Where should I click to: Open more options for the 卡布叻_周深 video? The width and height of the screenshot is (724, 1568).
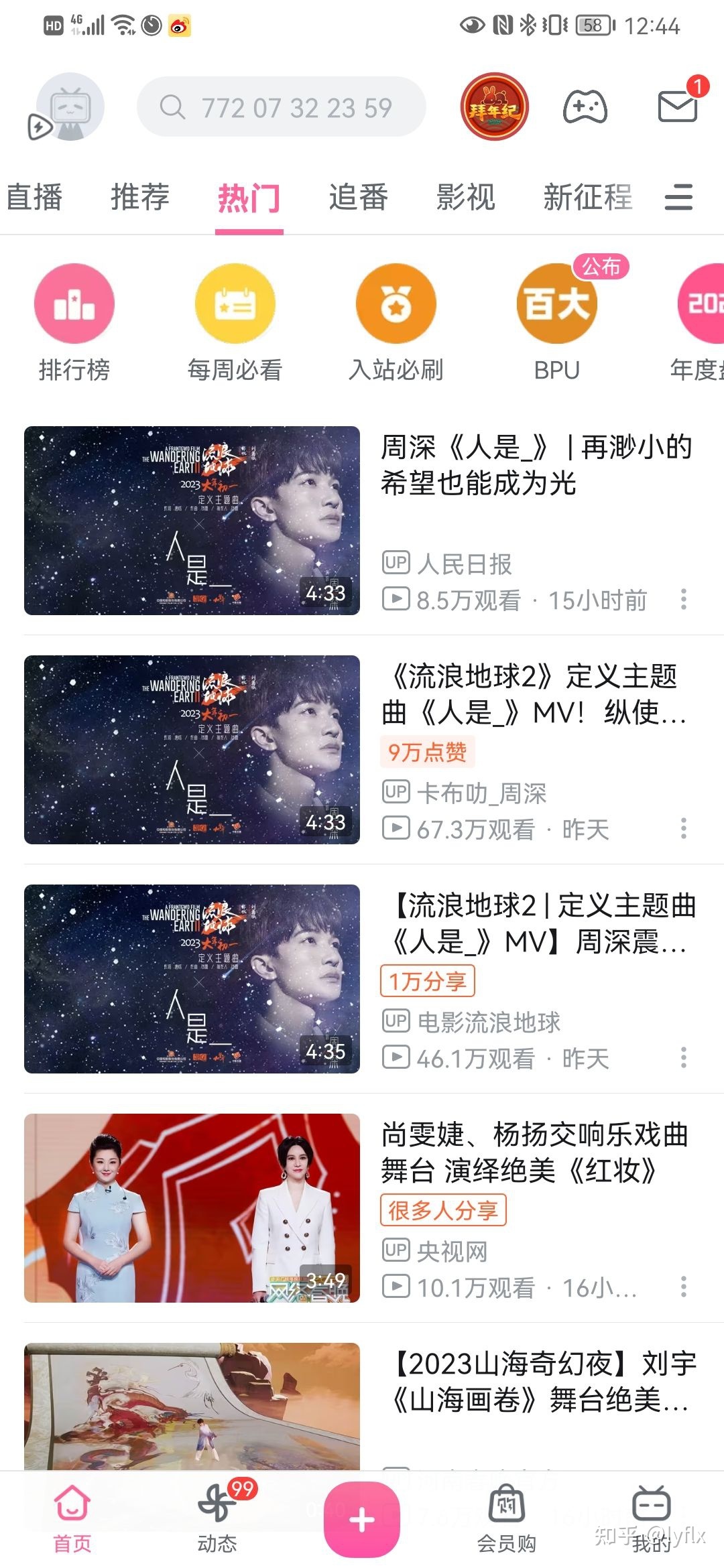click(x=683, y=829)
